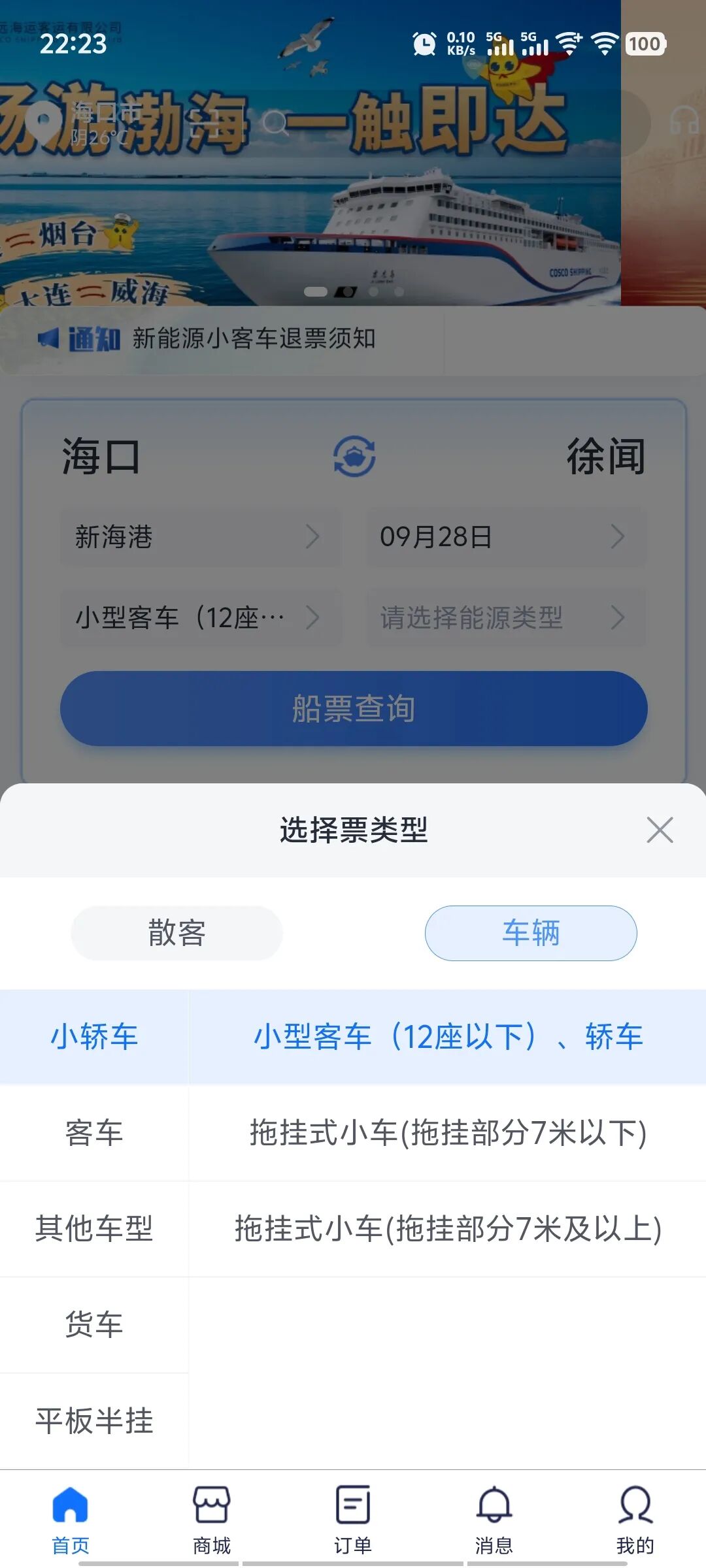Close the 选择票类型 sheet

pos(660,830)
